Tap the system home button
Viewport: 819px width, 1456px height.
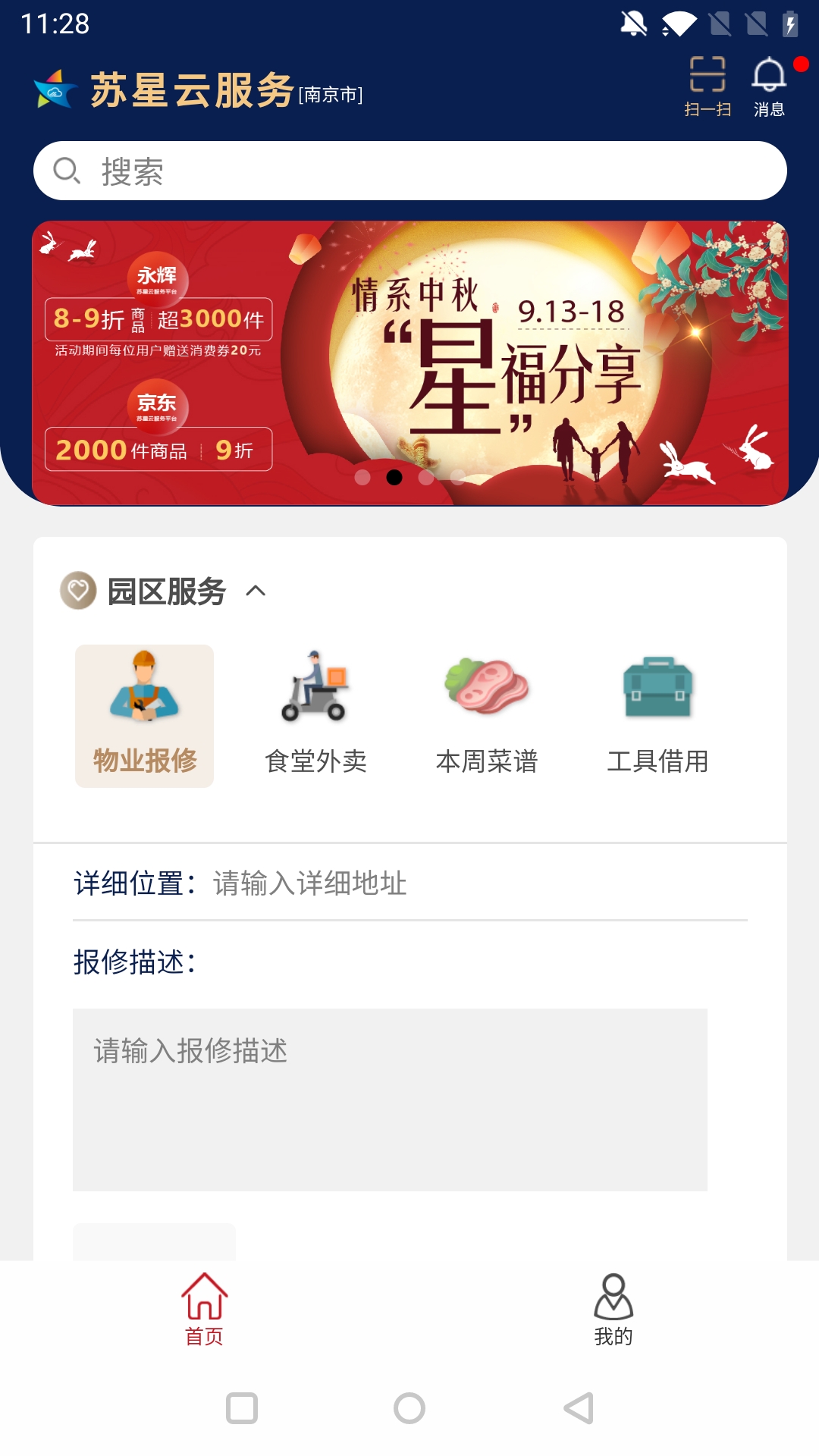click(x=409, y=1408)
